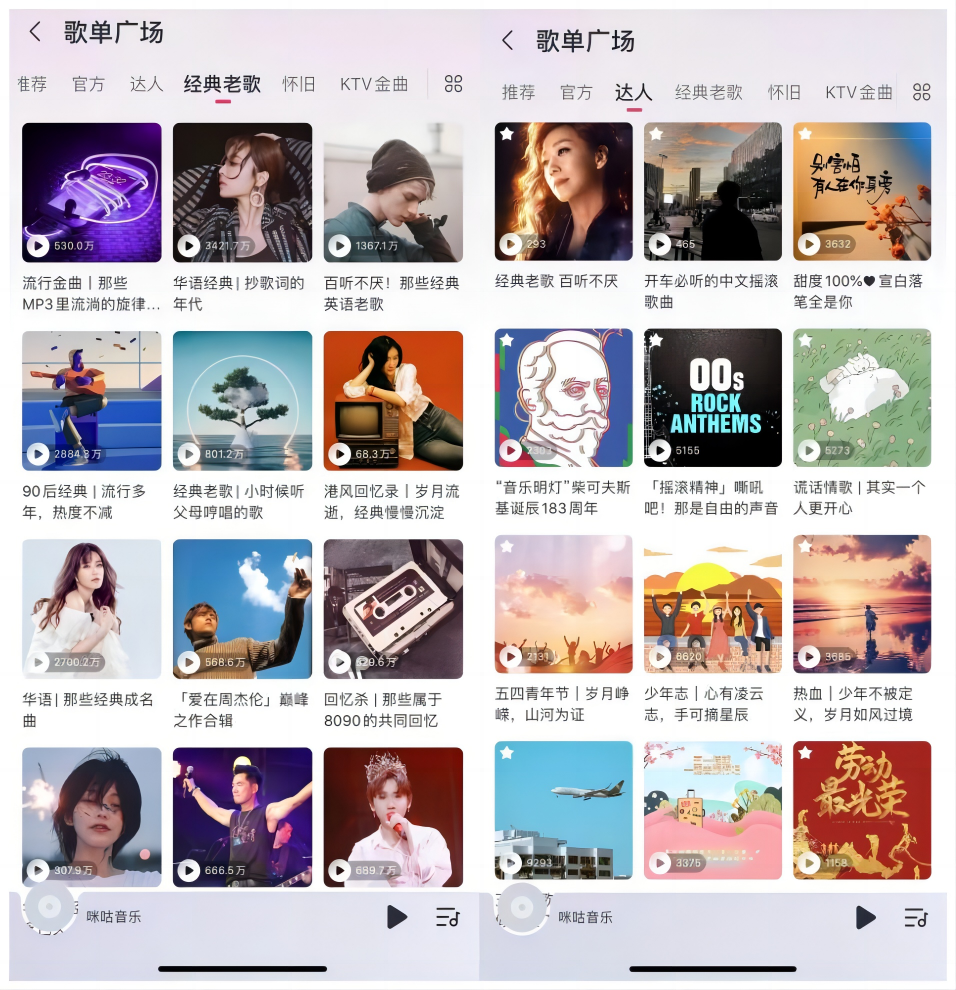The width and height of the screenshot is (956, 990).
Task: Open 谎话情歌 | 其实一个人更开心 playlist
Action: [862, 397]
